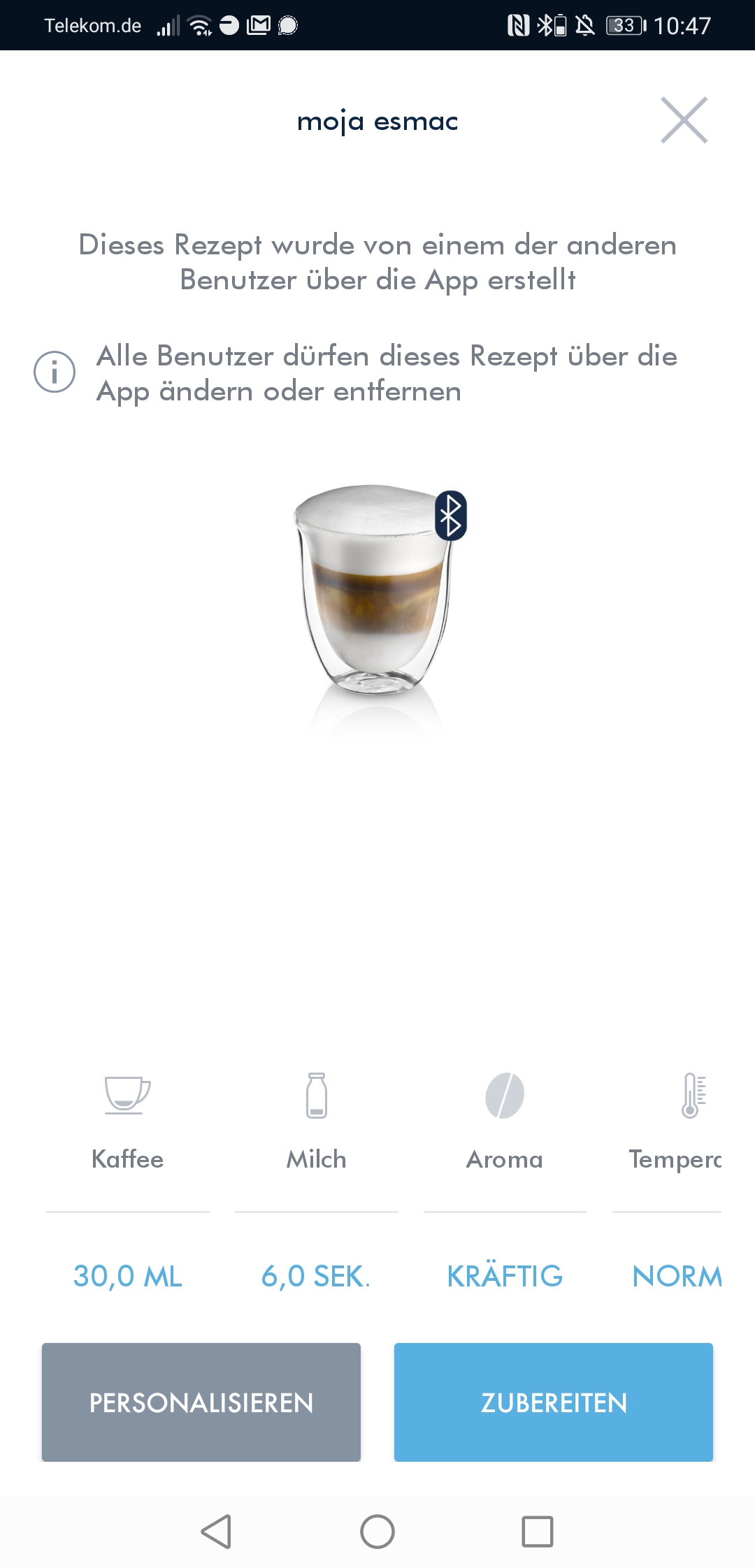Tap the PERSONALISIEREN button
Image resolution: width=755 pixels, height=1568 pixels.
[201, 1402]
